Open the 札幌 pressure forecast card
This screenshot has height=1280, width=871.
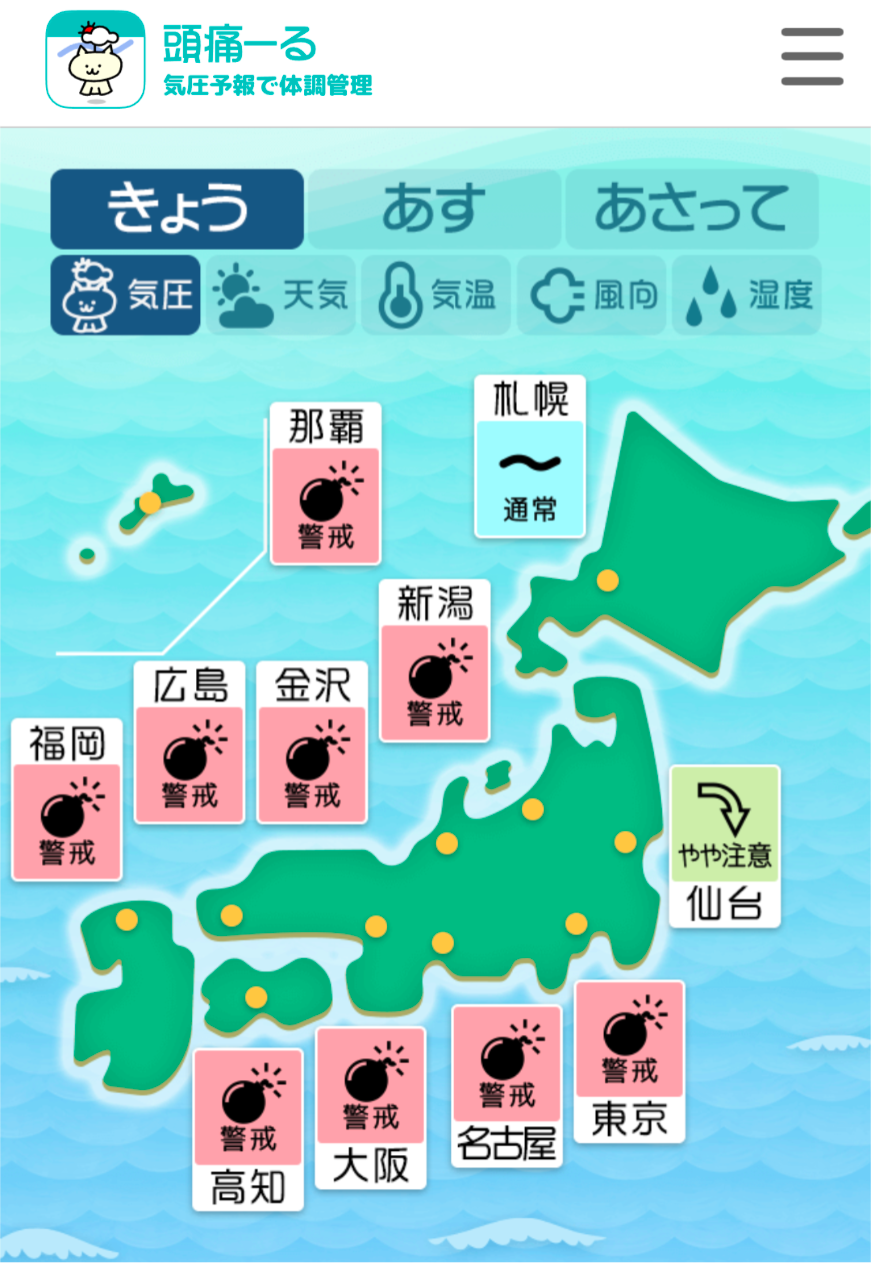click(x=529, y=456)
